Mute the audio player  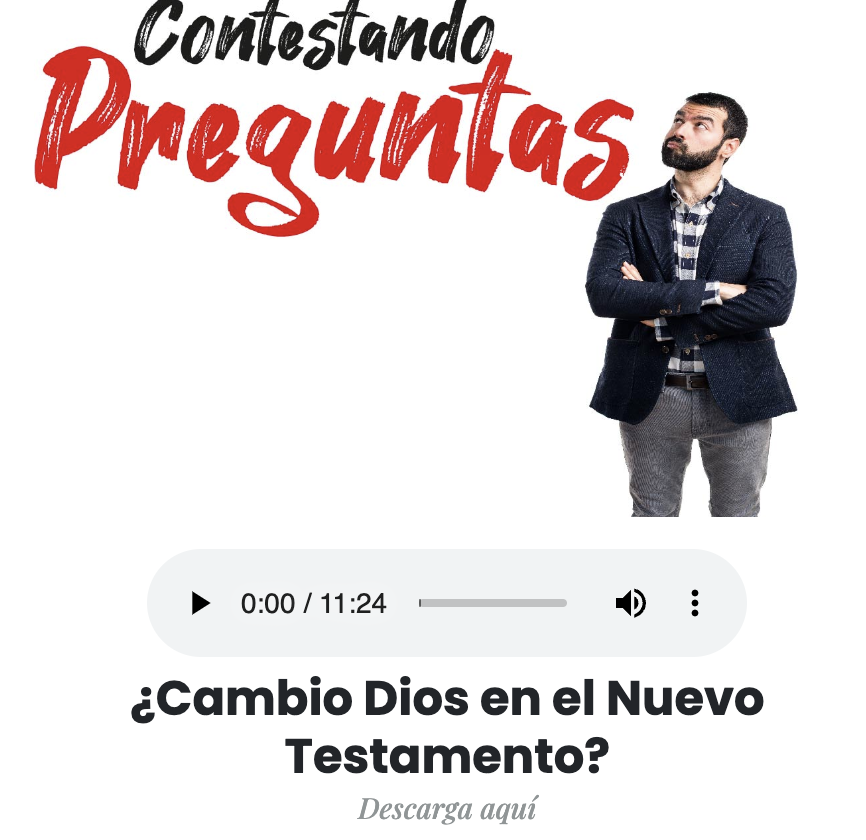point(630,603)
